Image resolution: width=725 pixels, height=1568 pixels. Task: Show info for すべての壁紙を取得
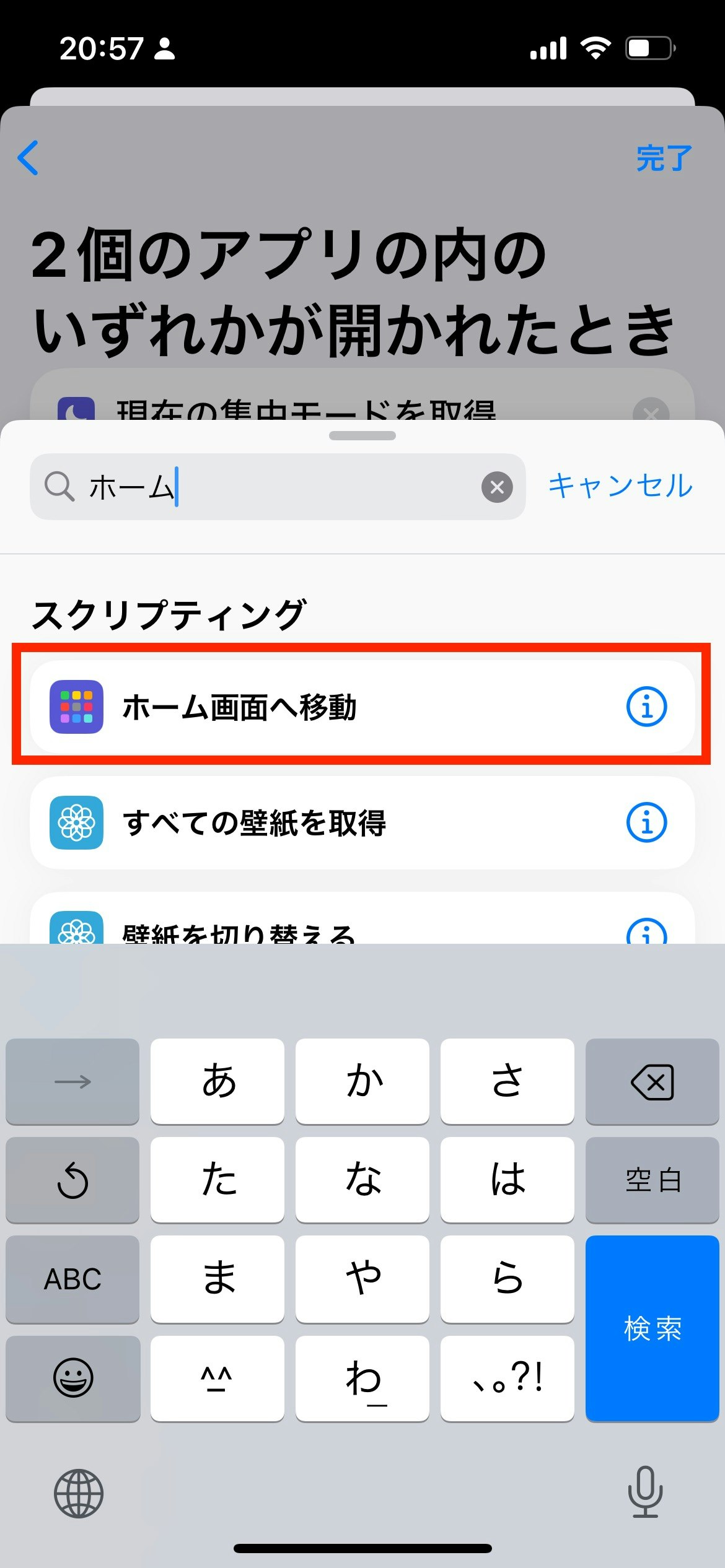tap(646, 822)
